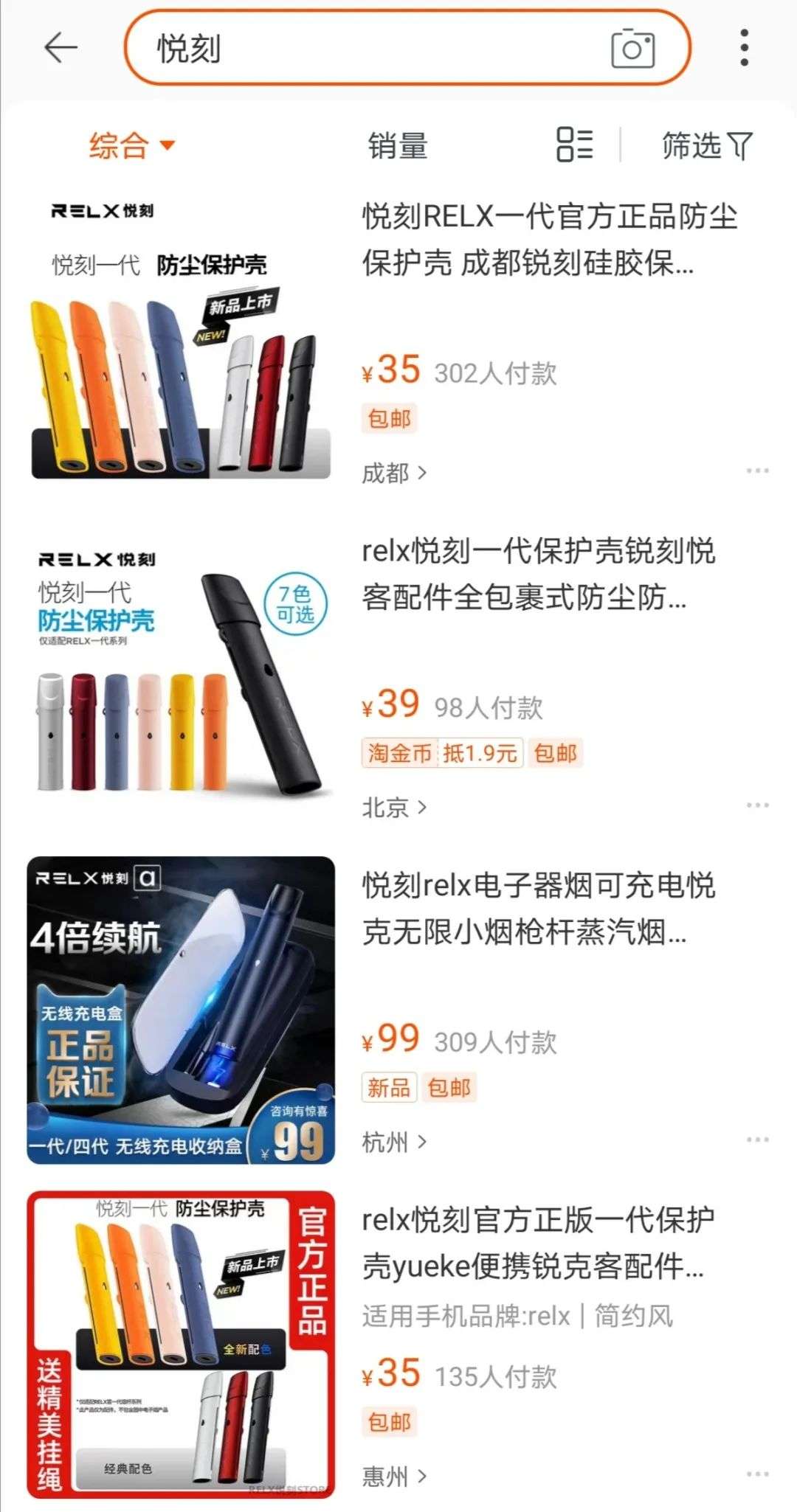Open the ¥35 悦刻RELX一代官方正品防尘保护壳 listing

[x=549, y=239]
